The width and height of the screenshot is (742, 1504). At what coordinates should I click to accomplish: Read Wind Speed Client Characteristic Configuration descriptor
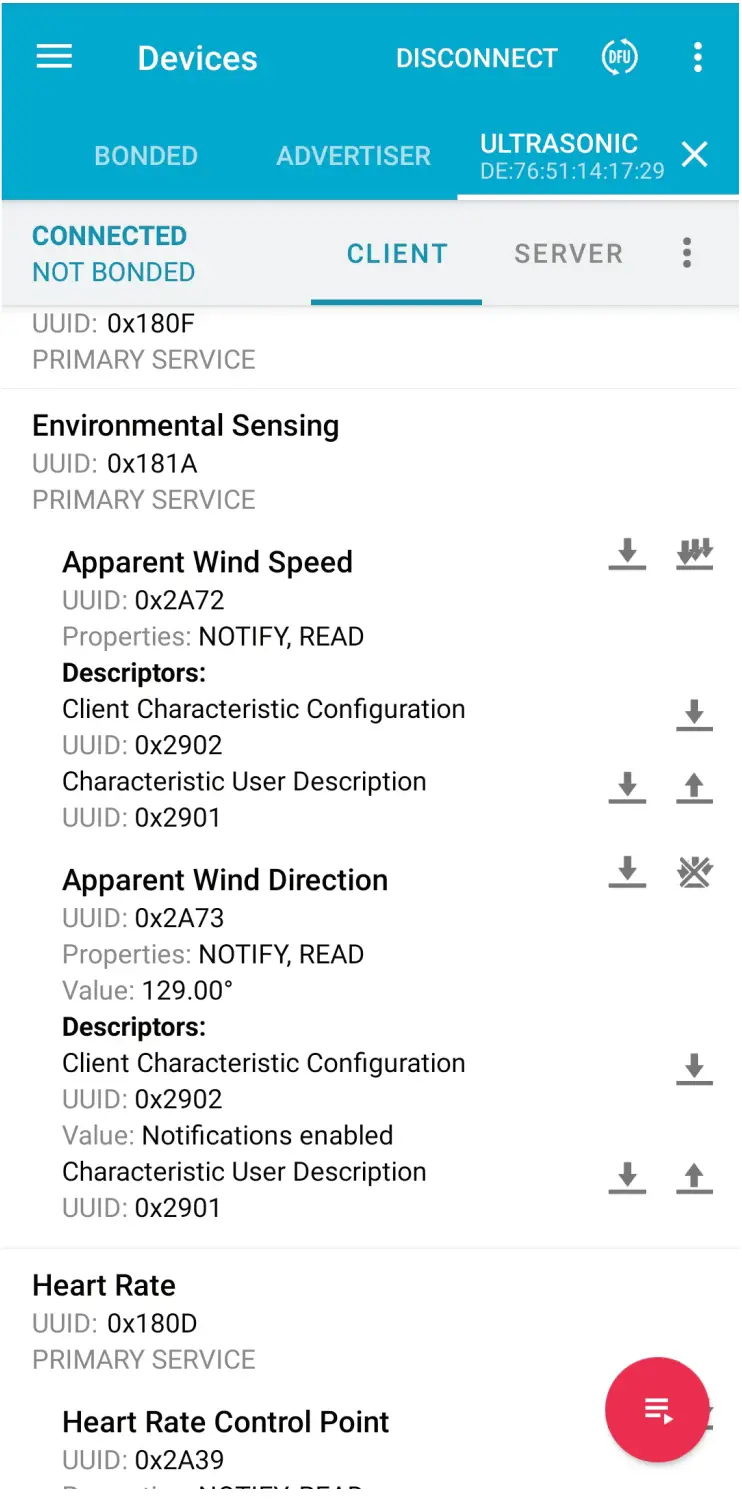694,715
